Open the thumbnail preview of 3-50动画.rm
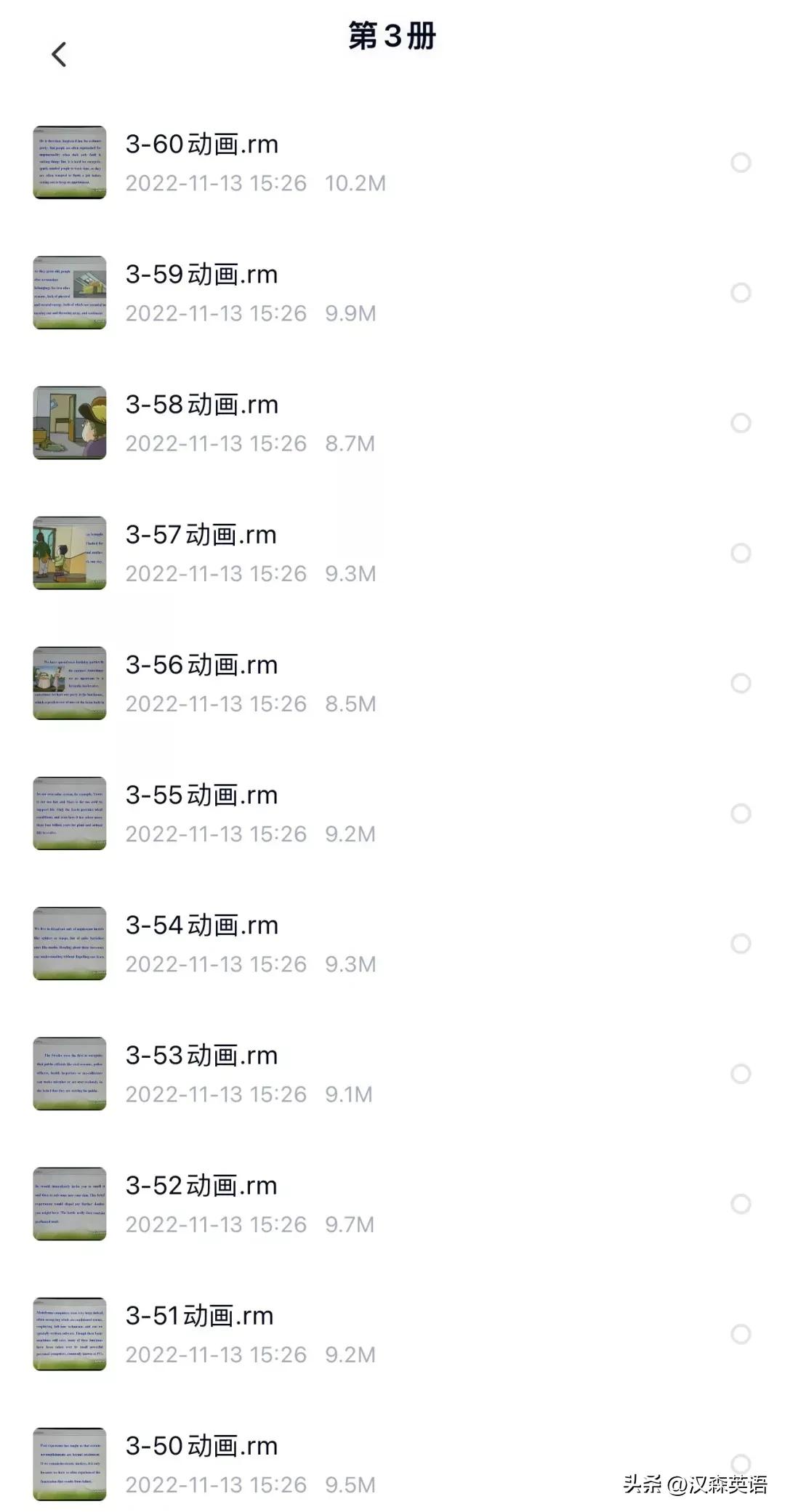 tap(70, 1464)
